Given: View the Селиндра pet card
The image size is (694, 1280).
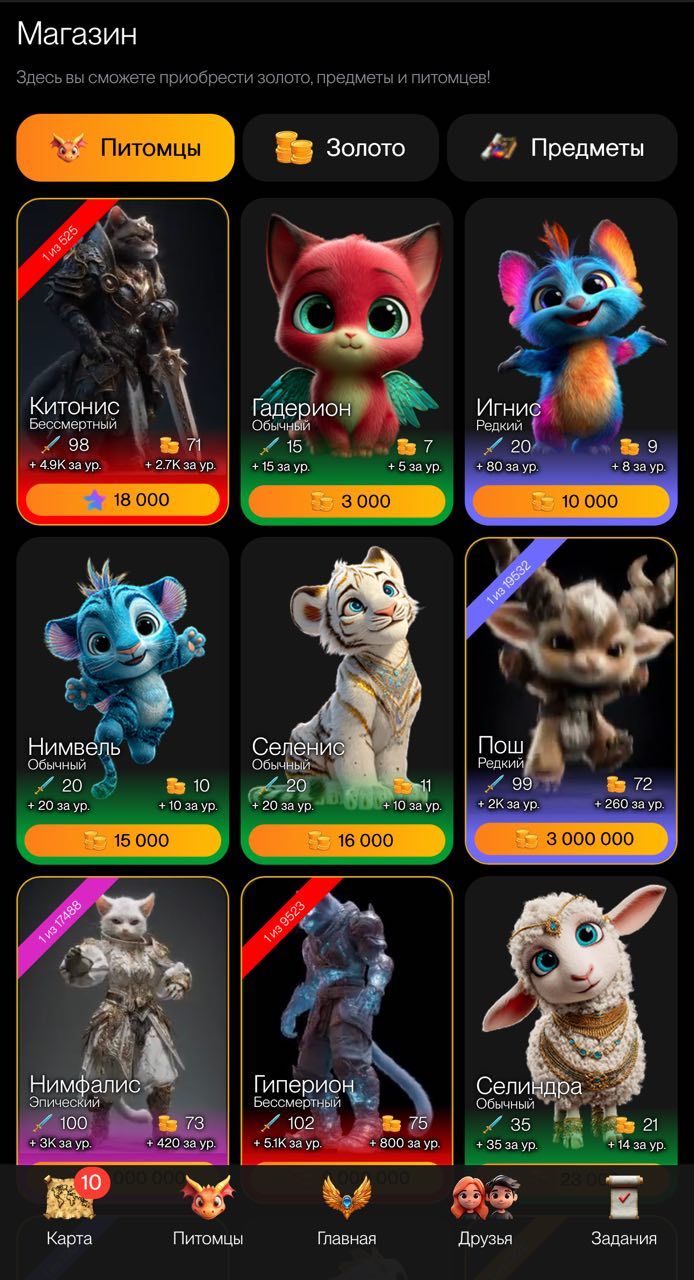Looking at the screenshot, I should coord(571,1010).
